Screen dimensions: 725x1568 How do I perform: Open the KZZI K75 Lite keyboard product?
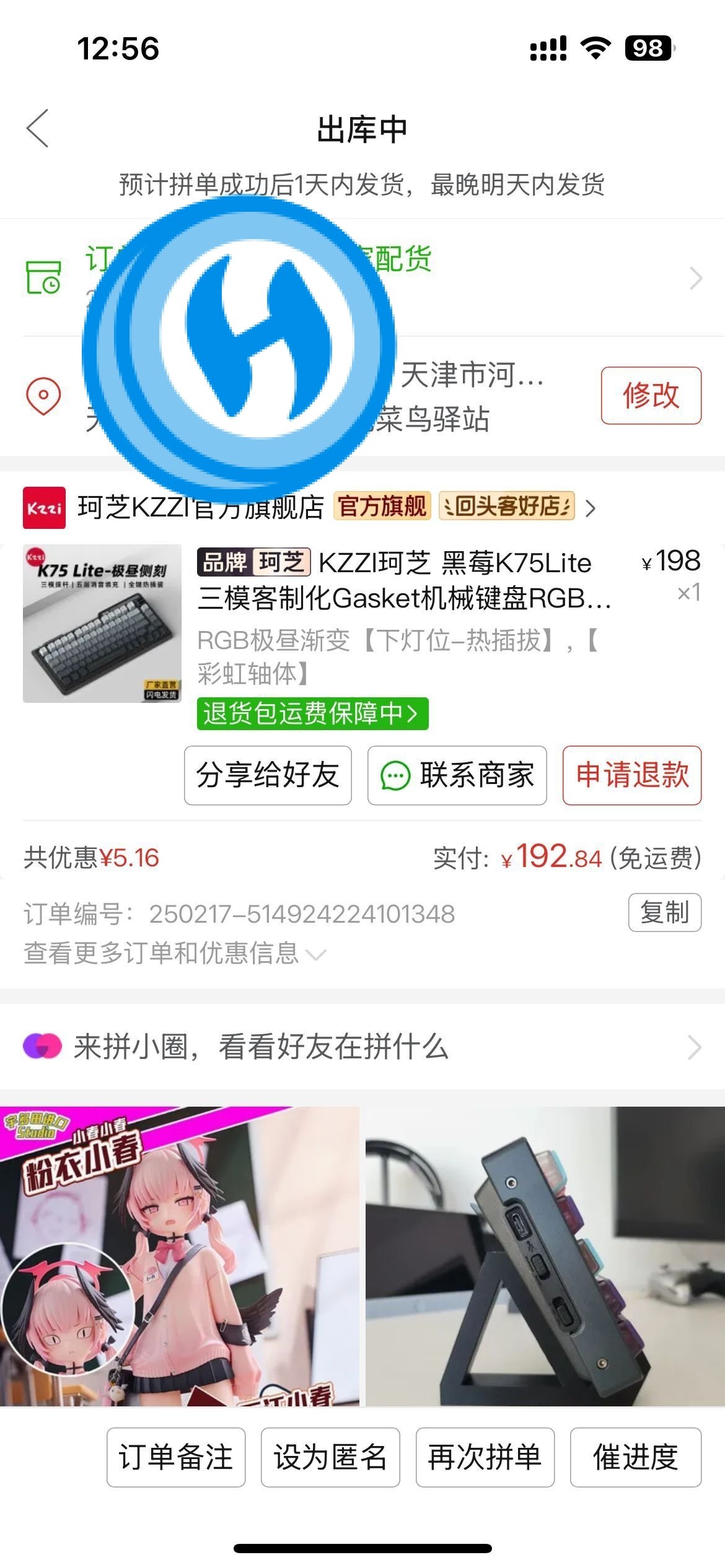[403, 580]
